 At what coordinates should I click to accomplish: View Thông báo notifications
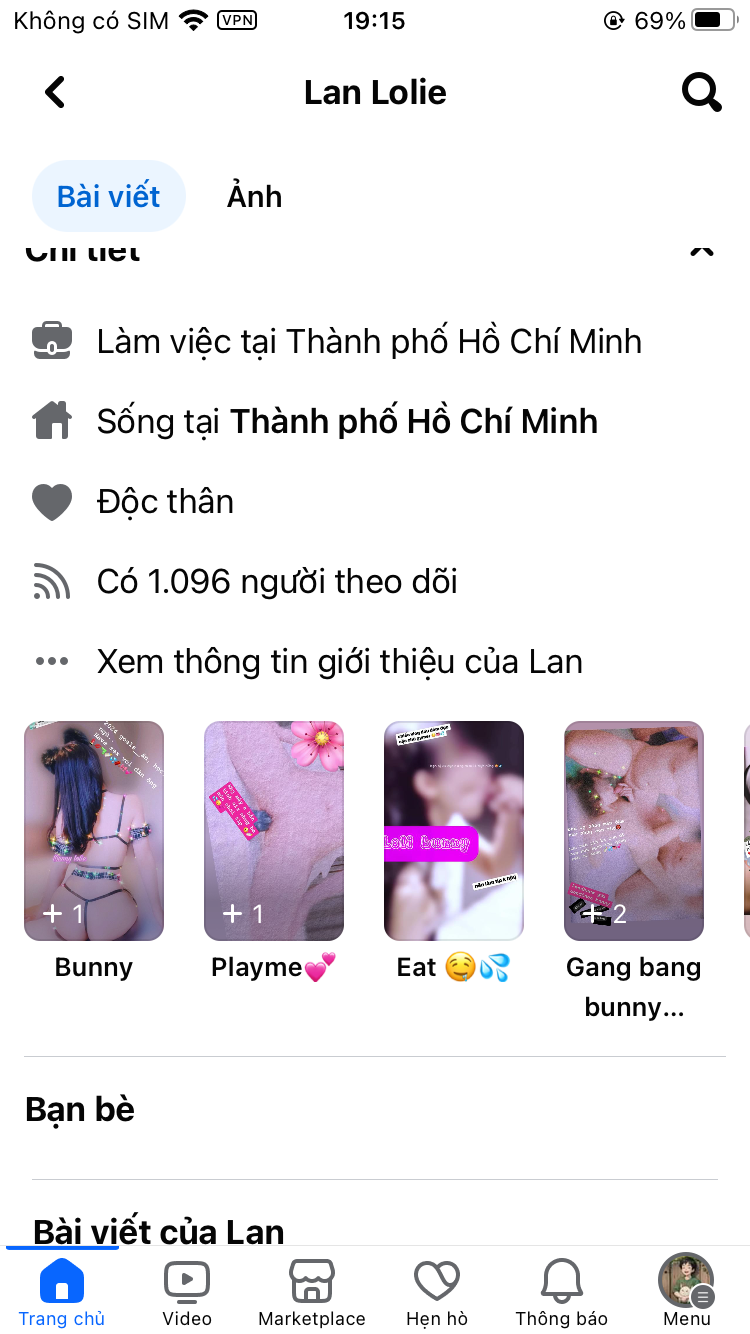562,1292
